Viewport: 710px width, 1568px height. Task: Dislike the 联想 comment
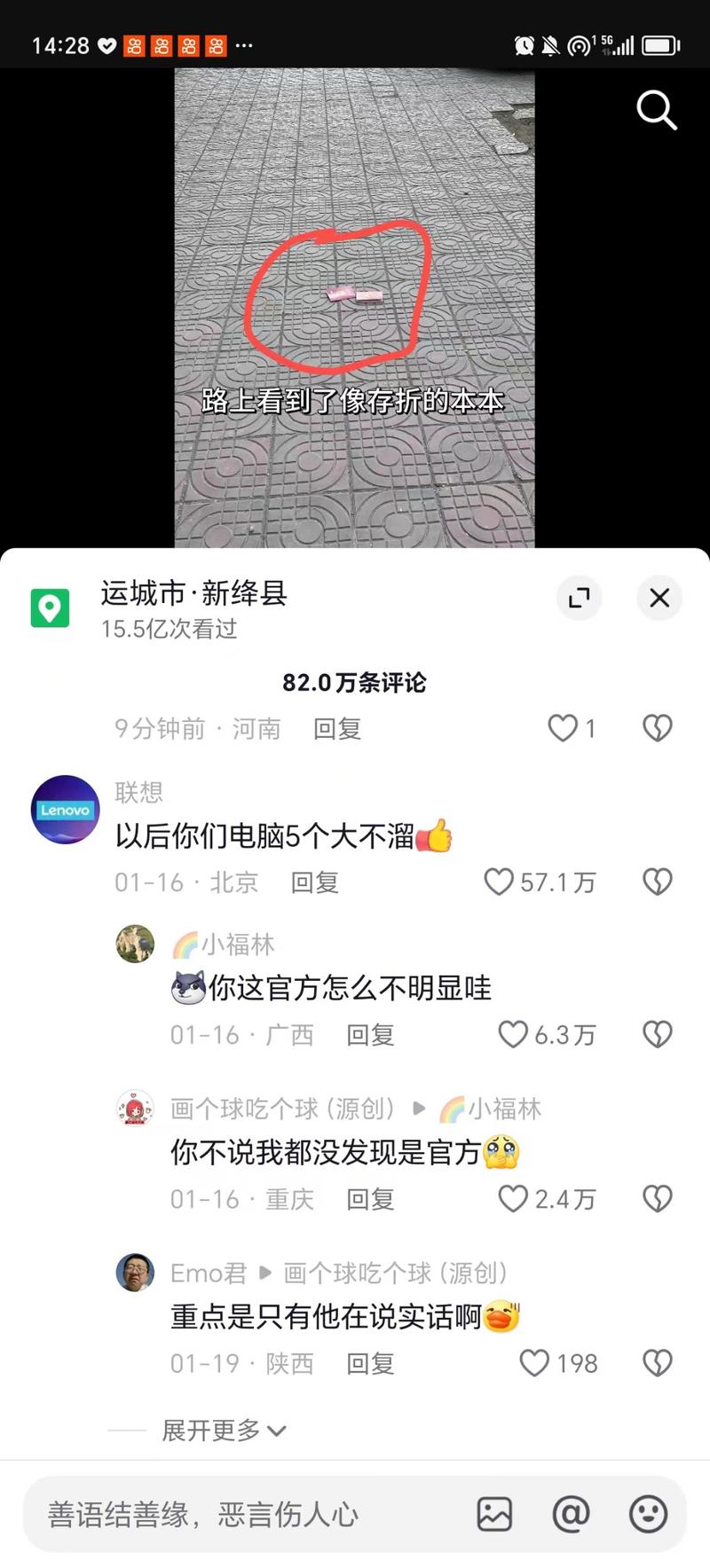[657, 882]
